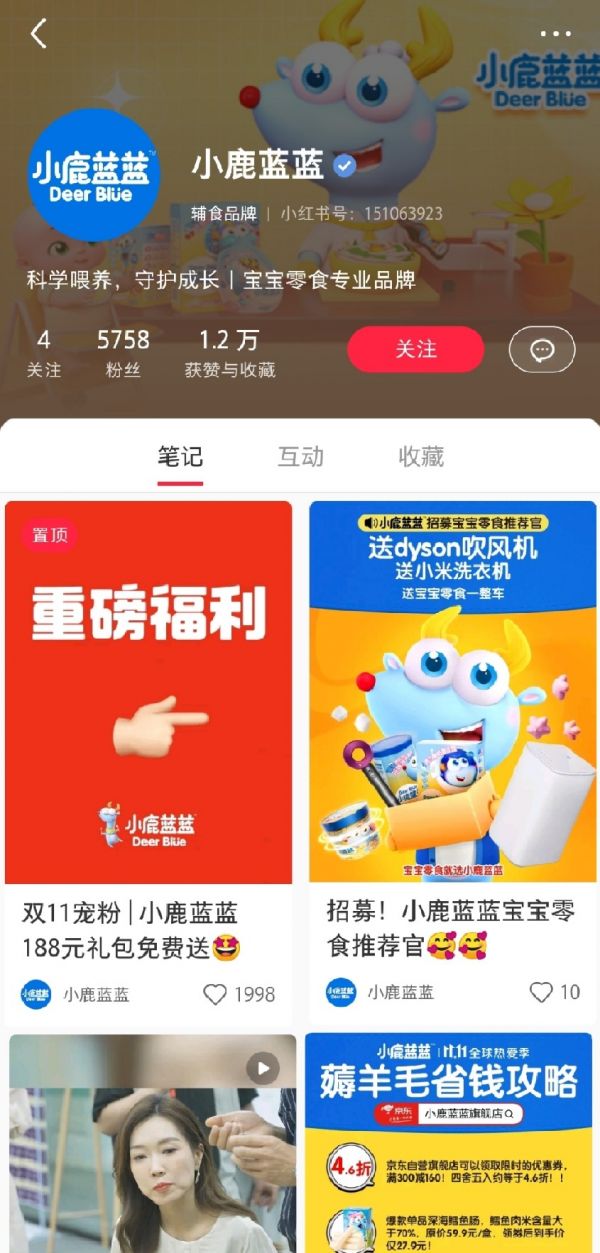
Task: View the 4 关注 following list
Action: pos(43,352)
